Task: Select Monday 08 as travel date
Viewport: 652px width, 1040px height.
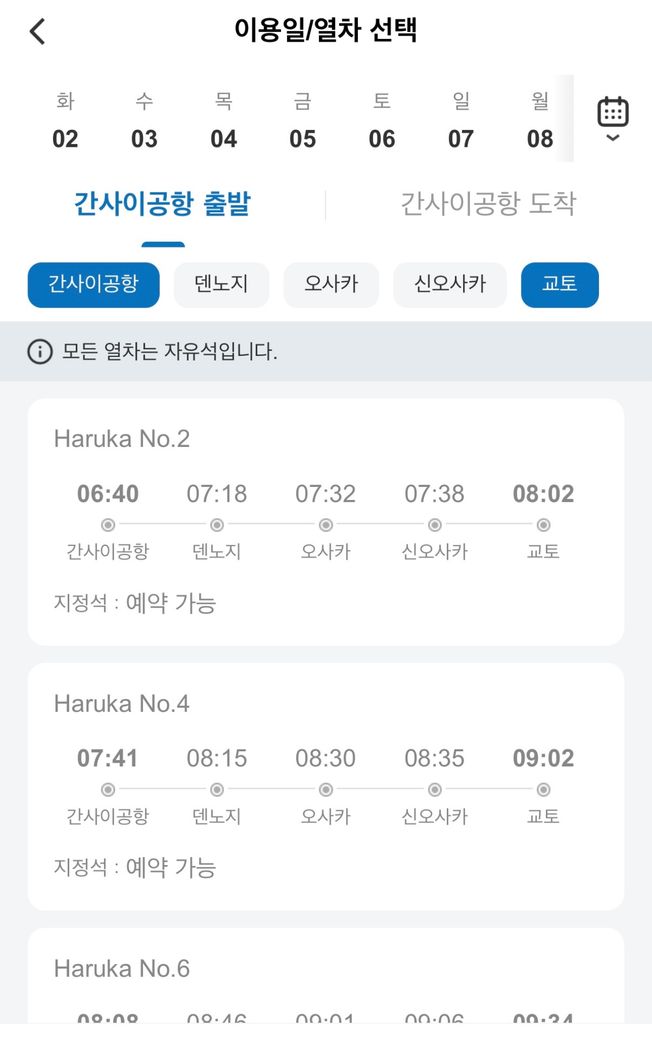Action: (x=540, y=120)
